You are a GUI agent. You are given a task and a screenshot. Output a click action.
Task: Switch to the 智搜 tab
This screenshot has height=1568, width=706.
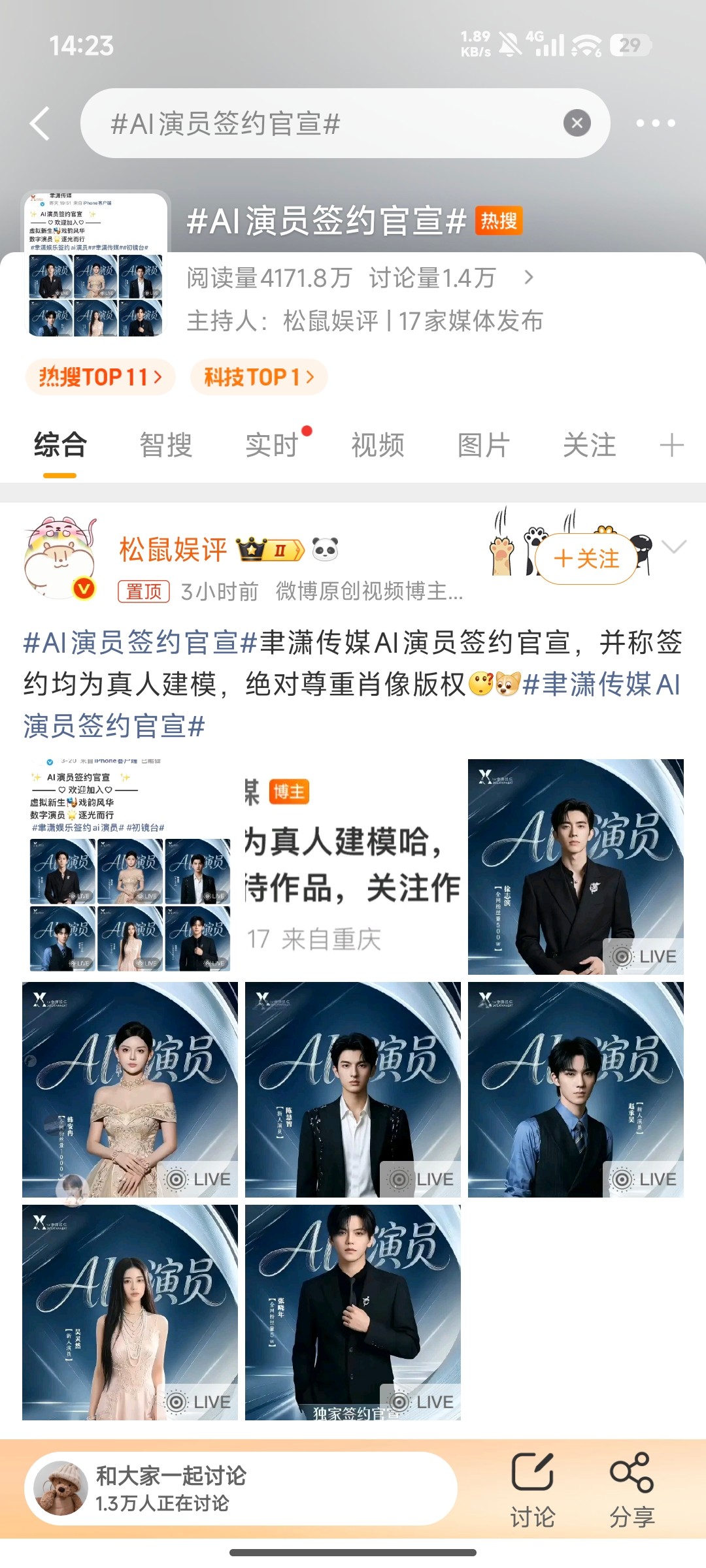point(165,446)
